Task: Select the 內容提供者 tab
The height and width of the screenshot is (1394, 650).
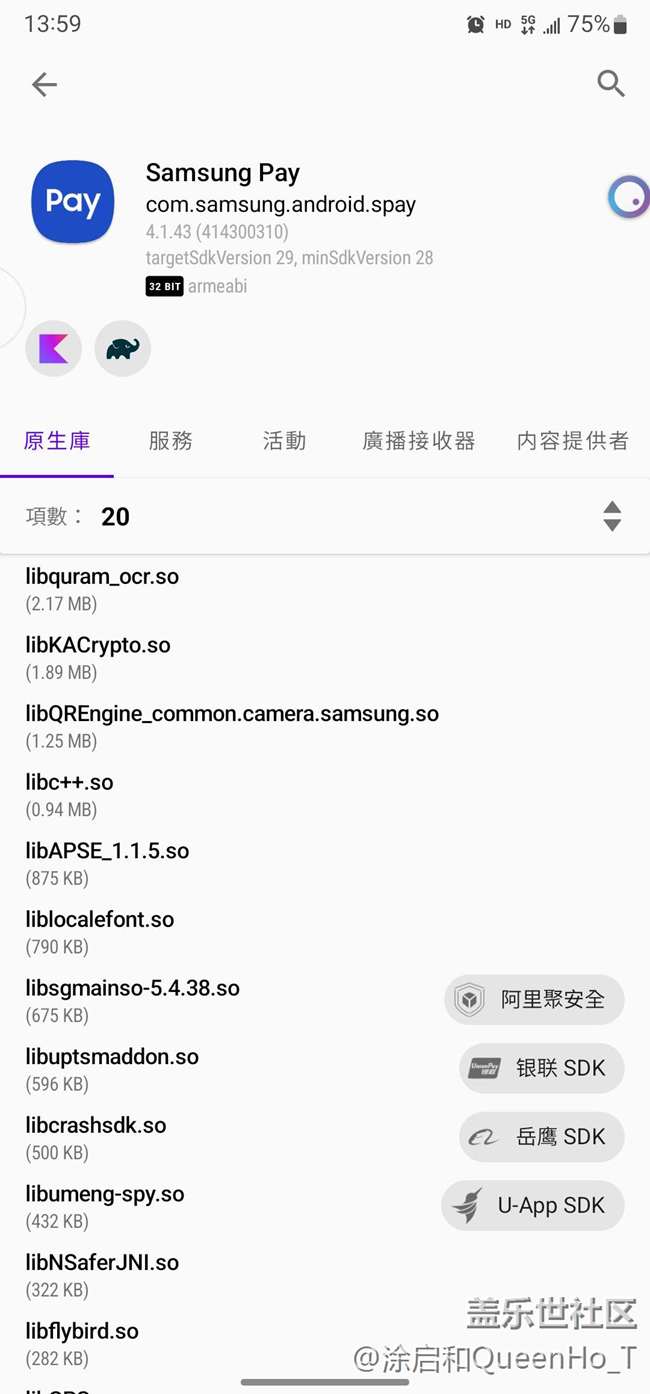Action: (x=572, y=441)
